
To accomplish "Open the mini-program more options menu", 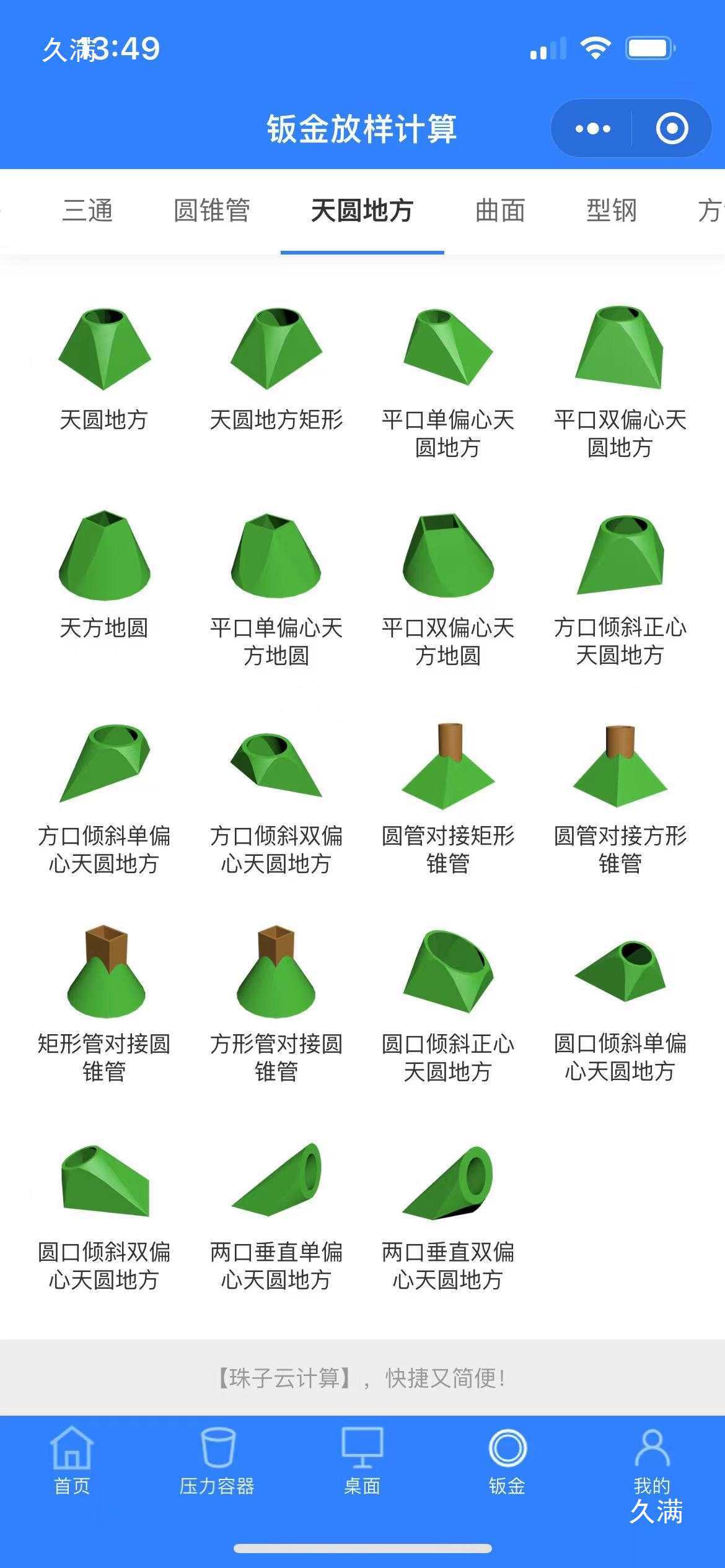I will (592, 128).
